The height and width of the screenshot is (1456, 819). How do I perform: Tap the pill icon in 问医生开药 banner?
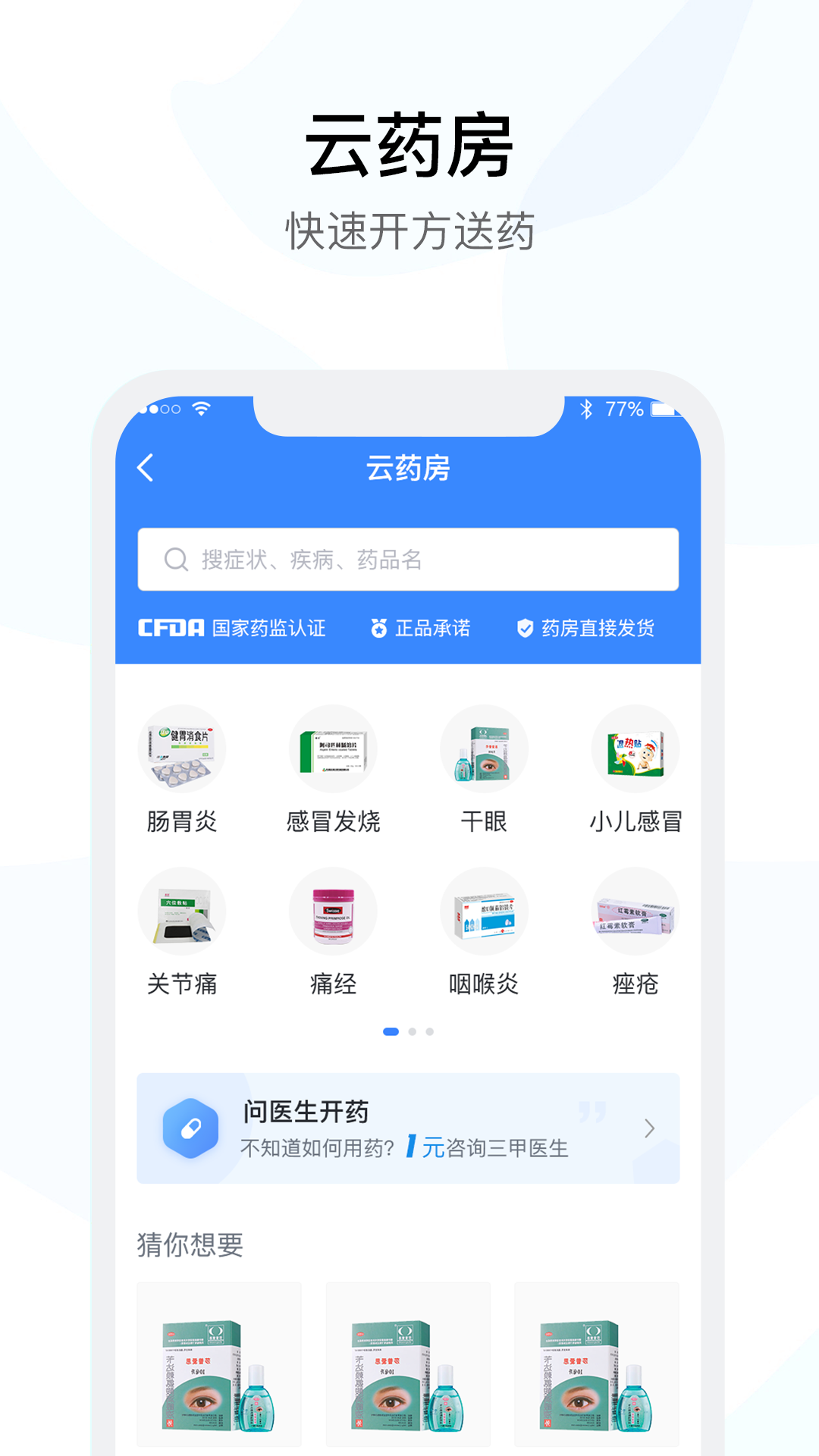pos(192,1128)
